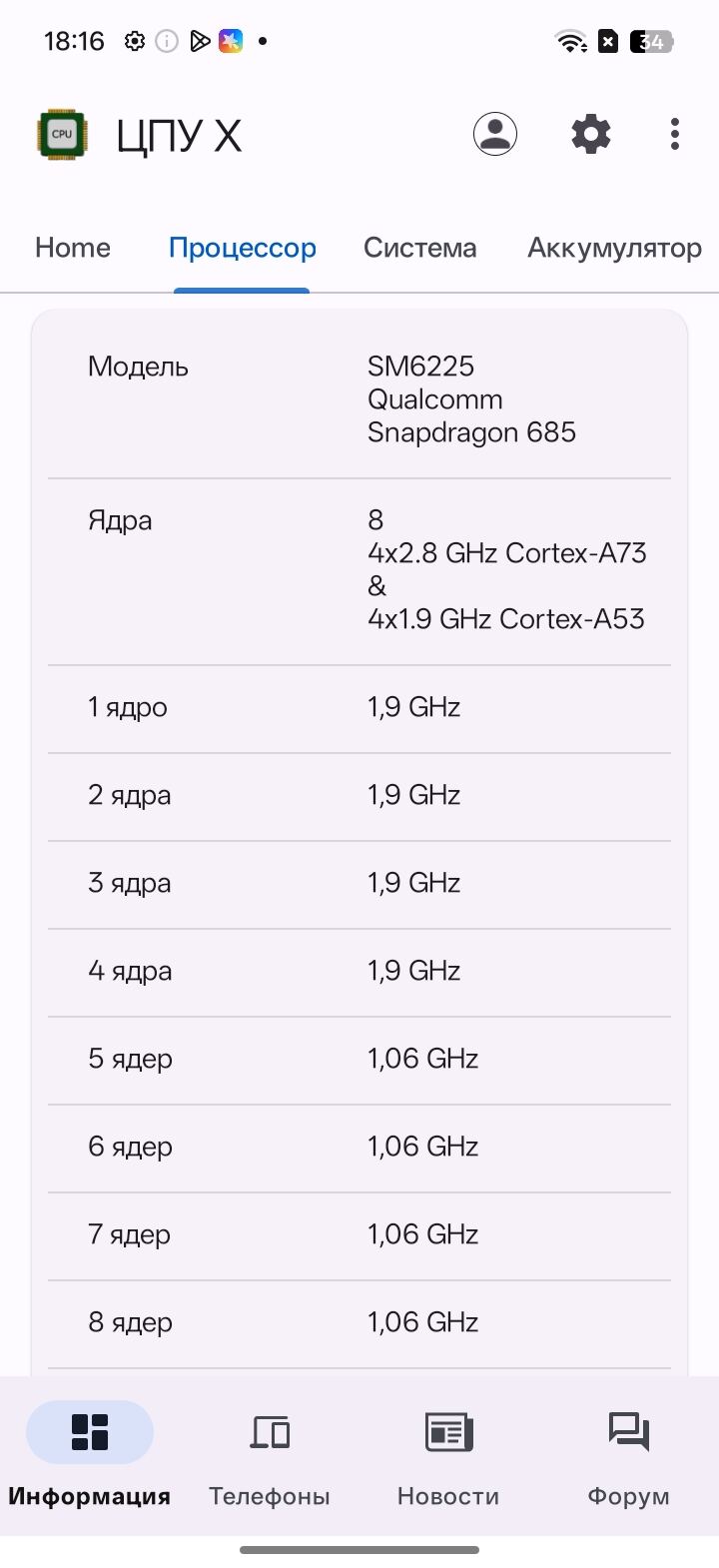Open the Новости newspaper icon
This screenshot has width=719, height=1568.
pyautogui.click(x=447, y=1431)
